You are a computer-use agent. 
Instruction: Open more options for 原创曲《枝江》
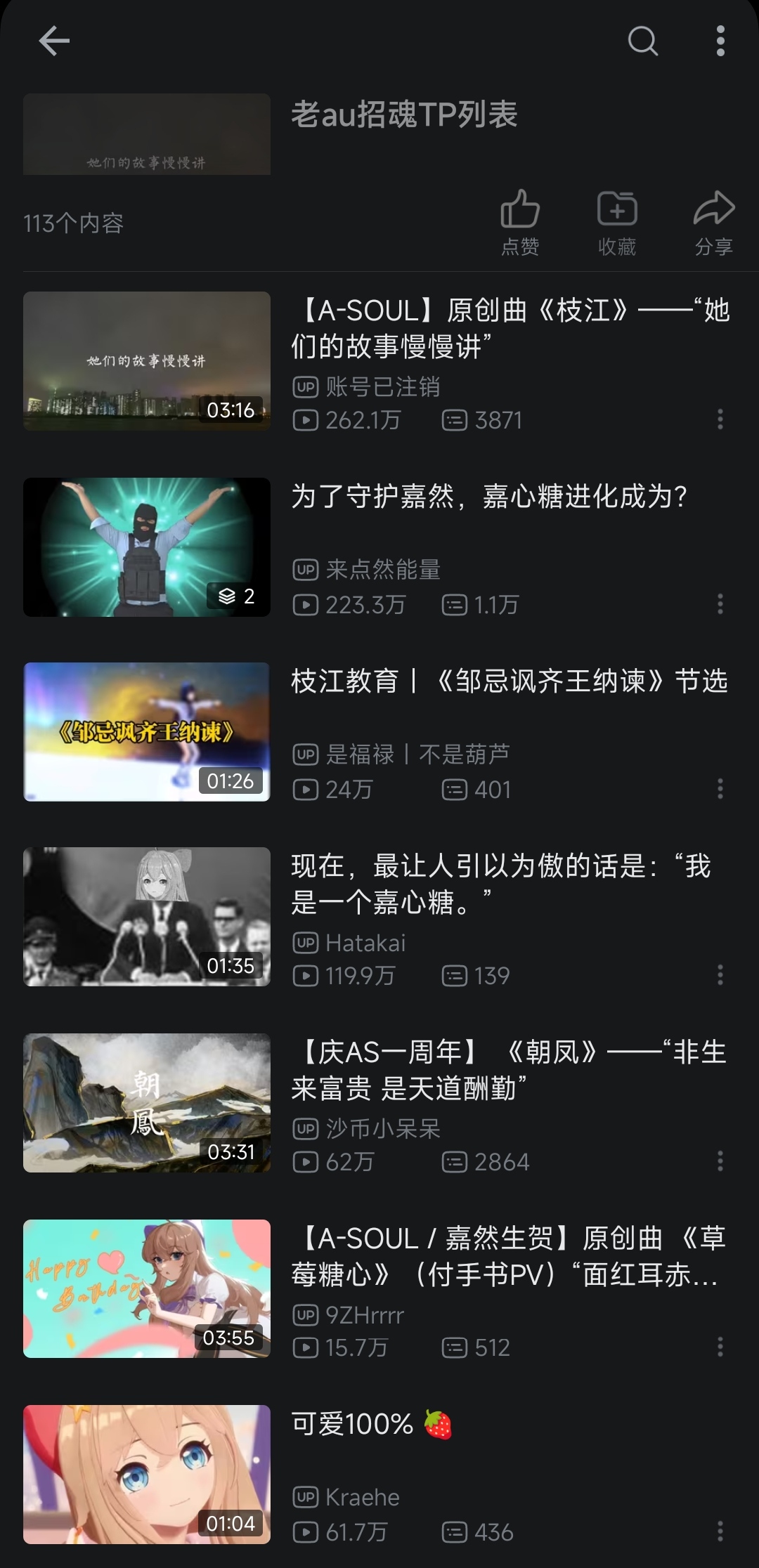(720, 419)
